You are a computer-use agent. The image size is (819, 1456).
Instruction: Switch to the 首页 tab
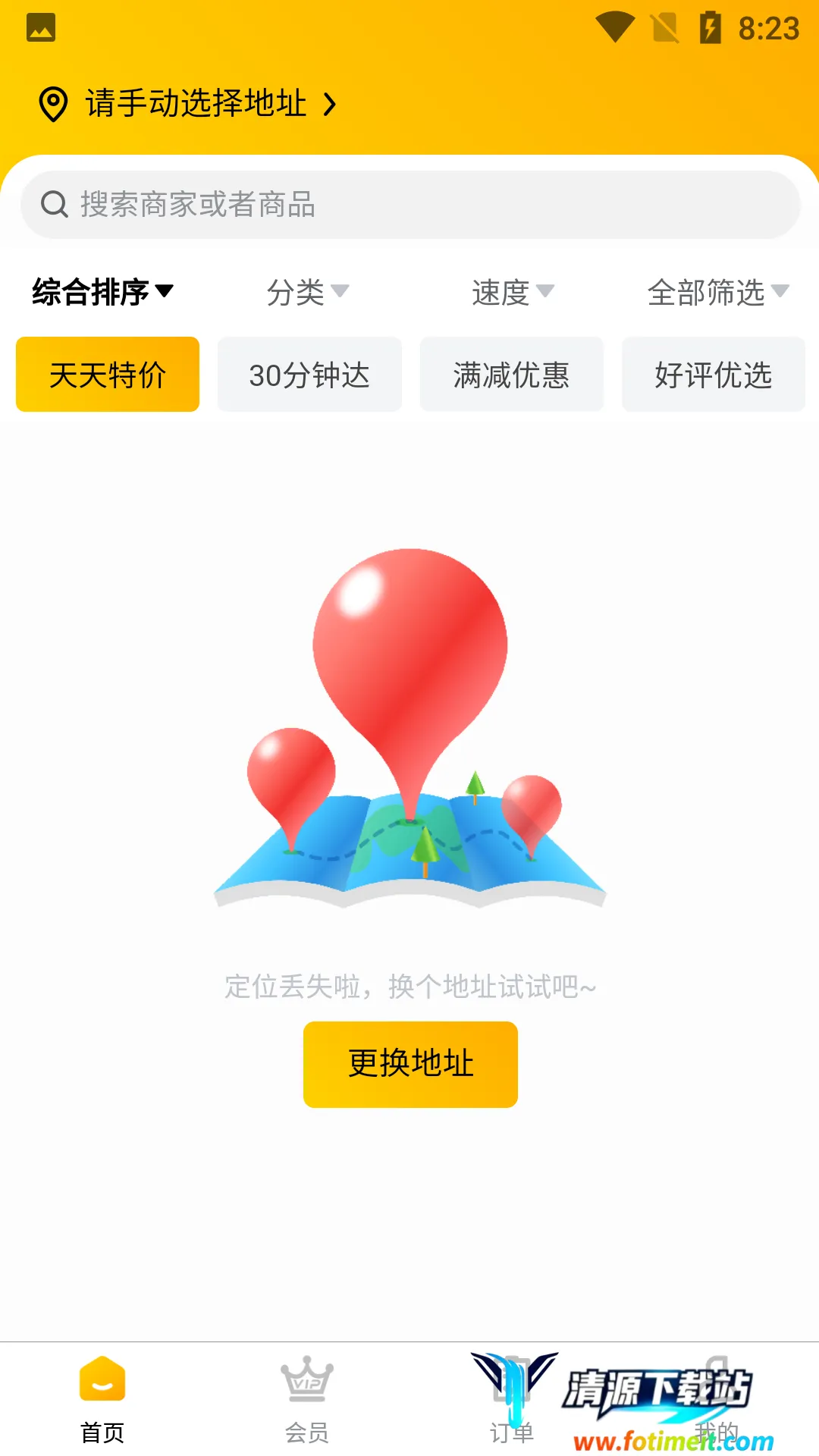pyautogui.click(x=102, y=1400)
